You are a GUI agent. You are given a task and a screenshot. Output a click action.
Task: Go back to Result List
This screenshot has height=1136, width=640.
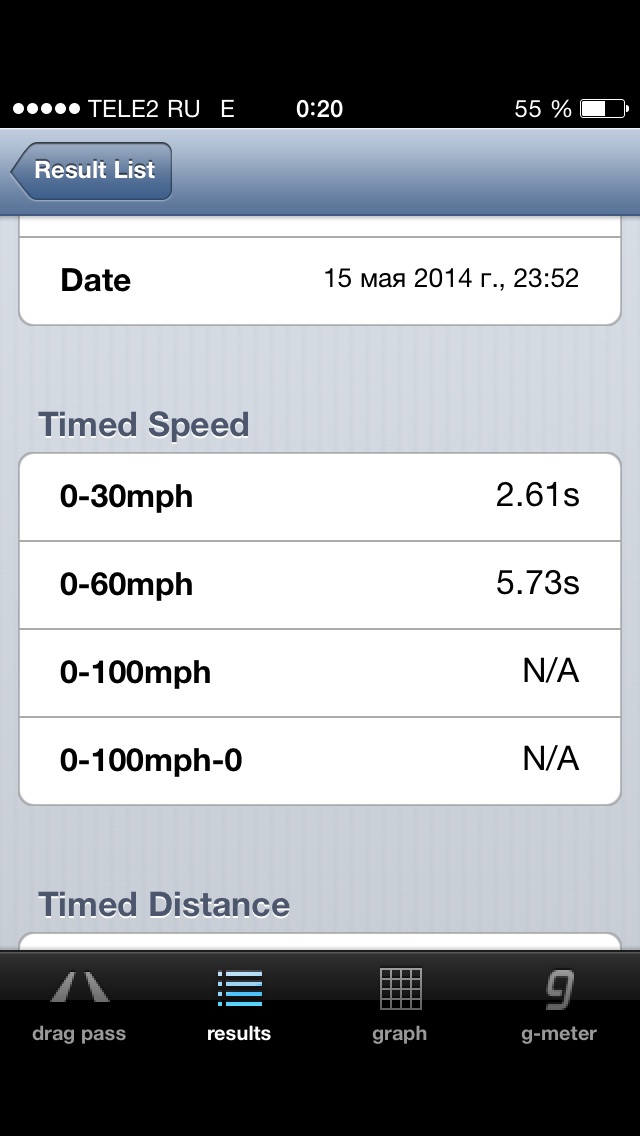click(92, 171)
